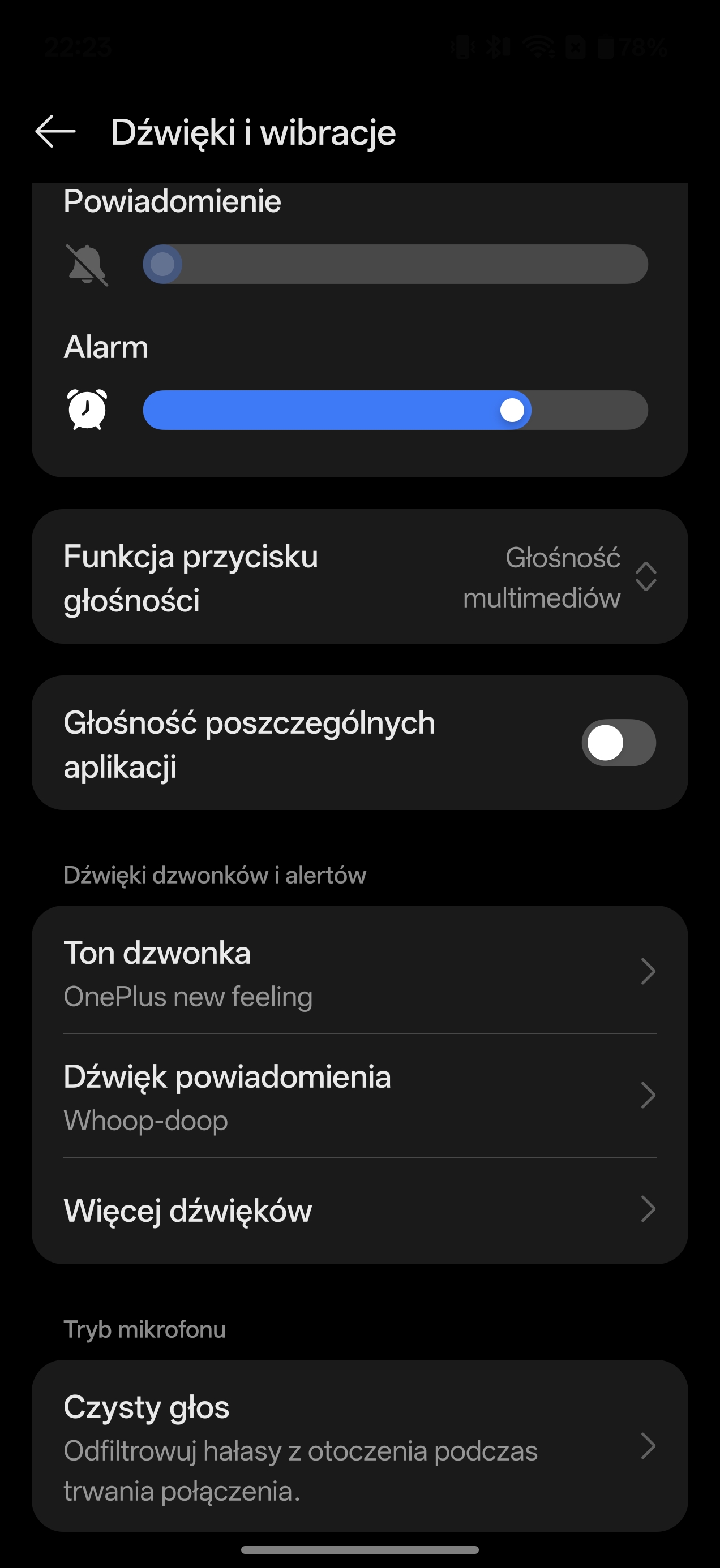
Task: Open Więcej dźwięków
Action: pyautogui.click(x=359, y=1210)
